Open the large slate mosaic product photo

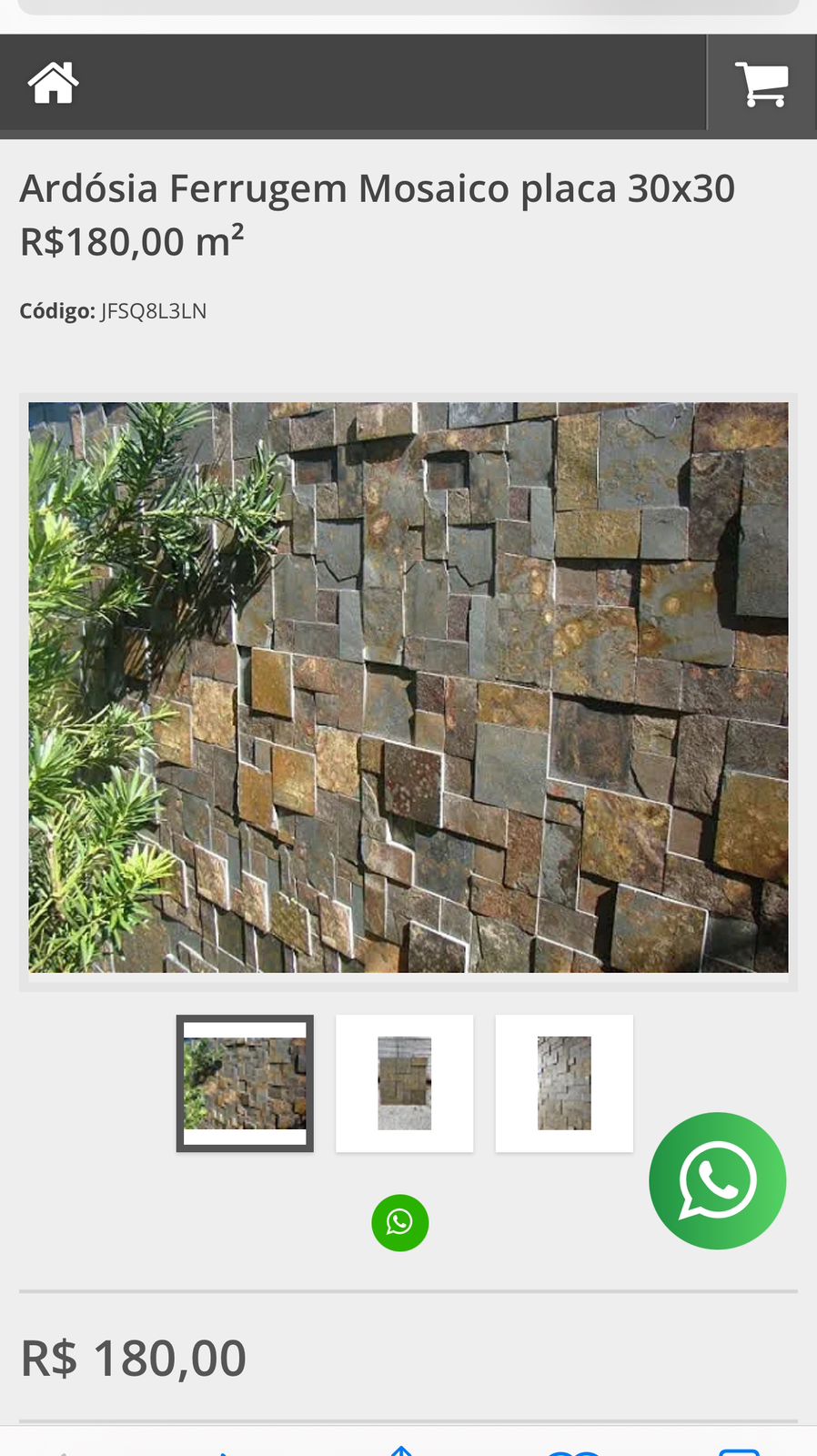[408, 687]
